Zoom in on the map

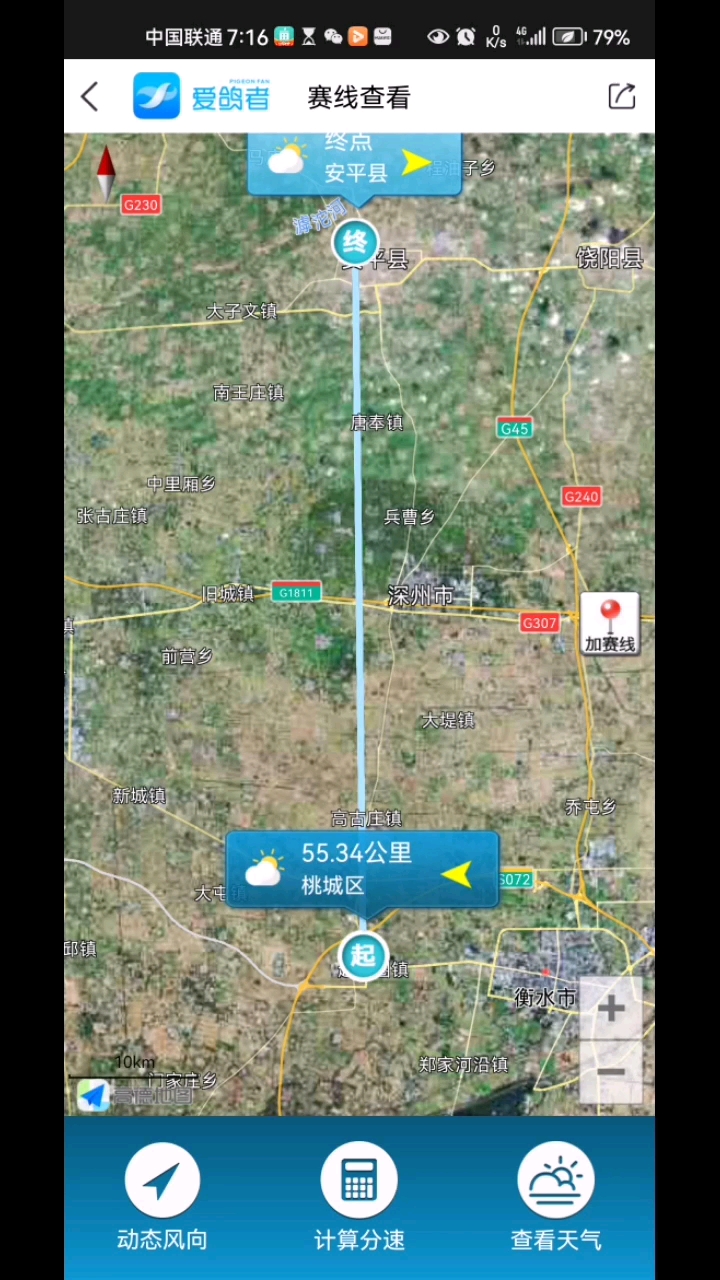(x=611, y=1008)
